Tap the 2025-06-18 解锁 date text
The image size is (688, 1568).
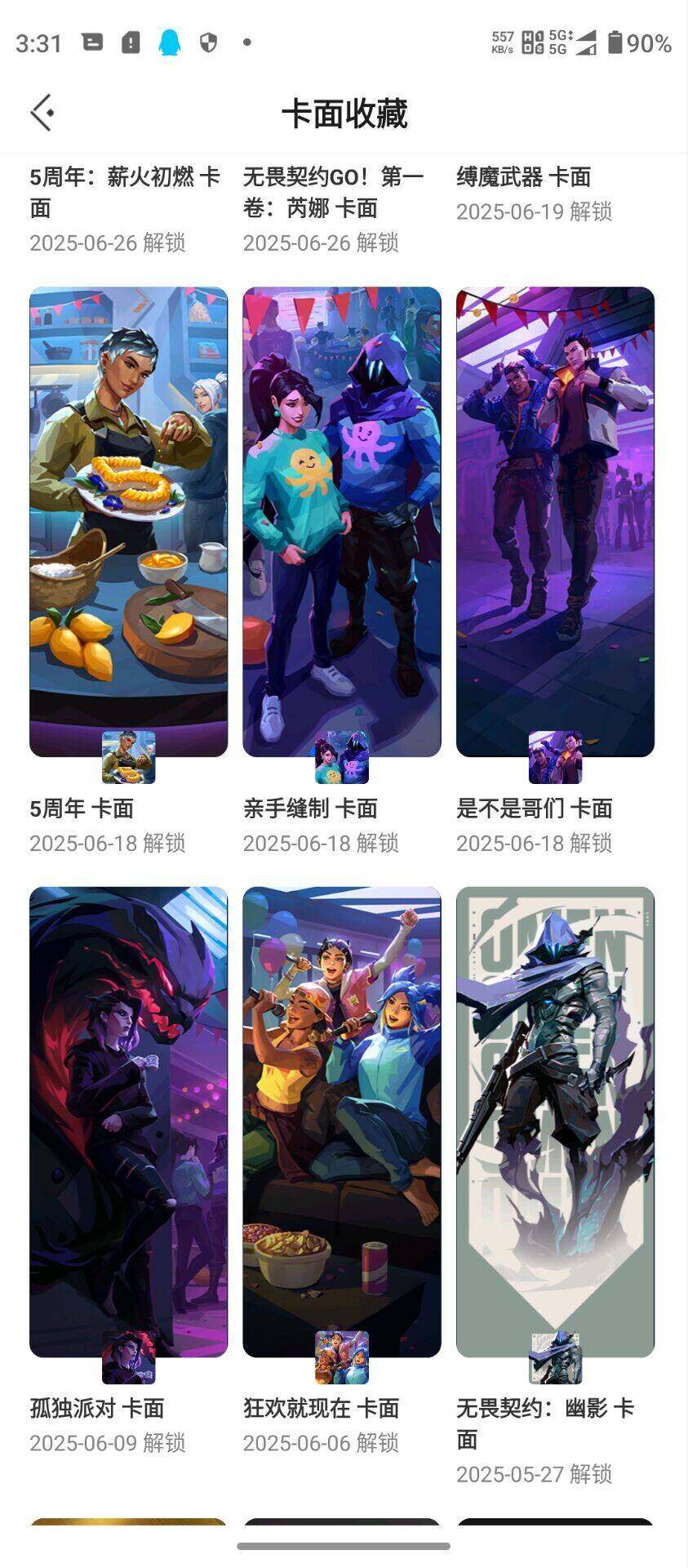point(109,842)
